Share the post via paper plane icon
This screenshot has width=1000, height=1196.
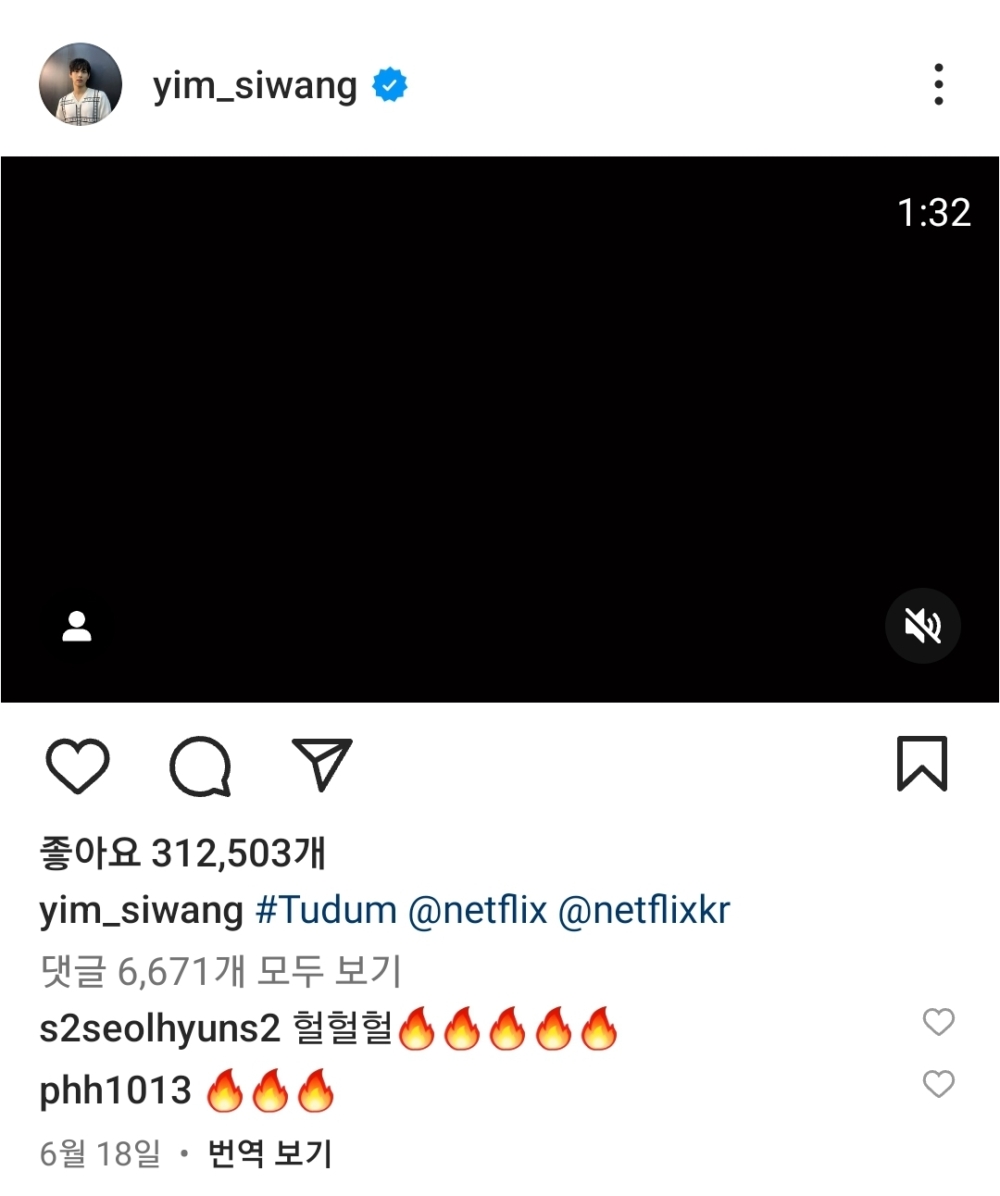coord(321,766)
